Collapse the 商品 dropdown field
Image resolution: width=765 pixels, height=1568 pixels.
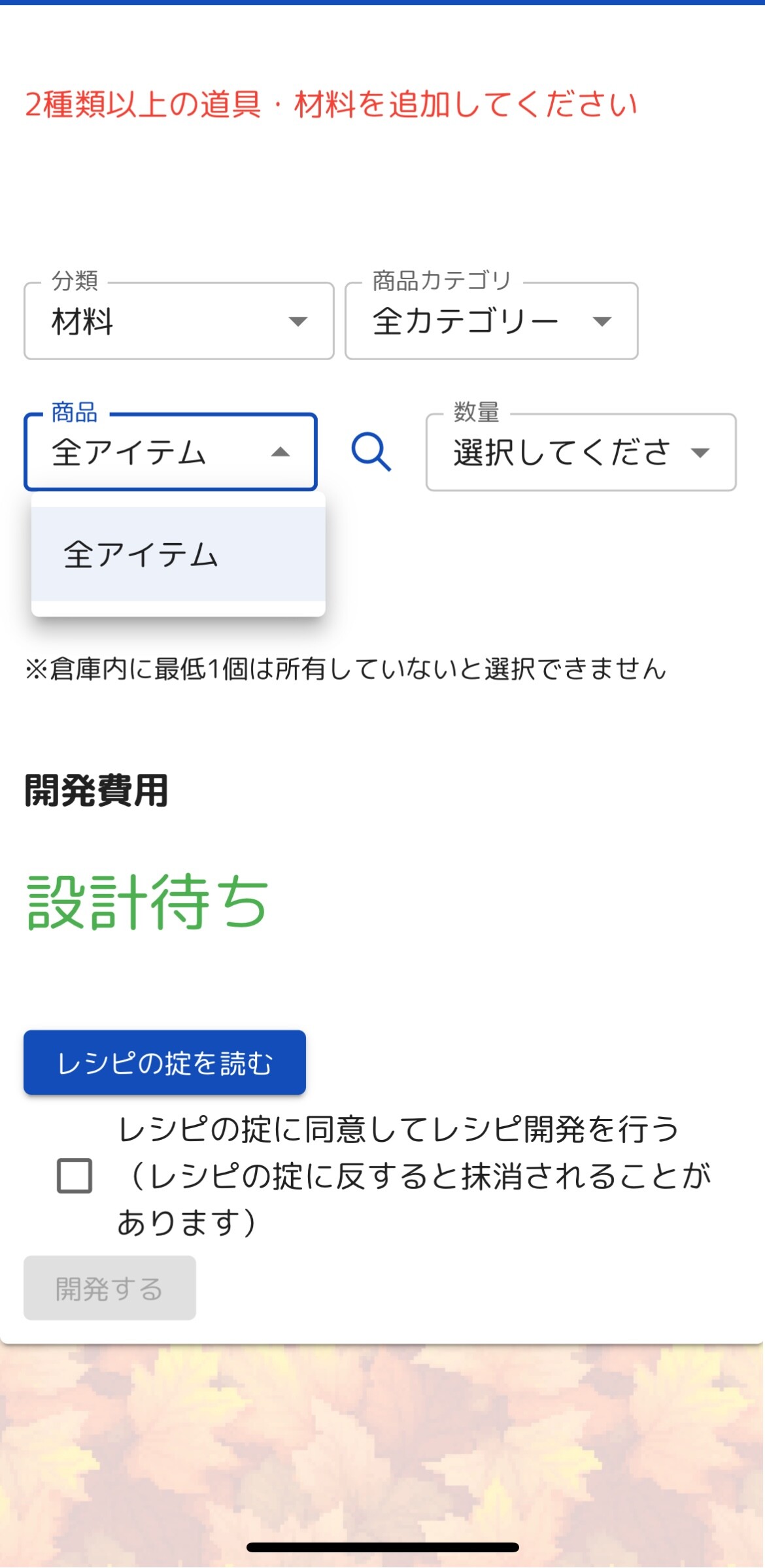coord(170,452)
